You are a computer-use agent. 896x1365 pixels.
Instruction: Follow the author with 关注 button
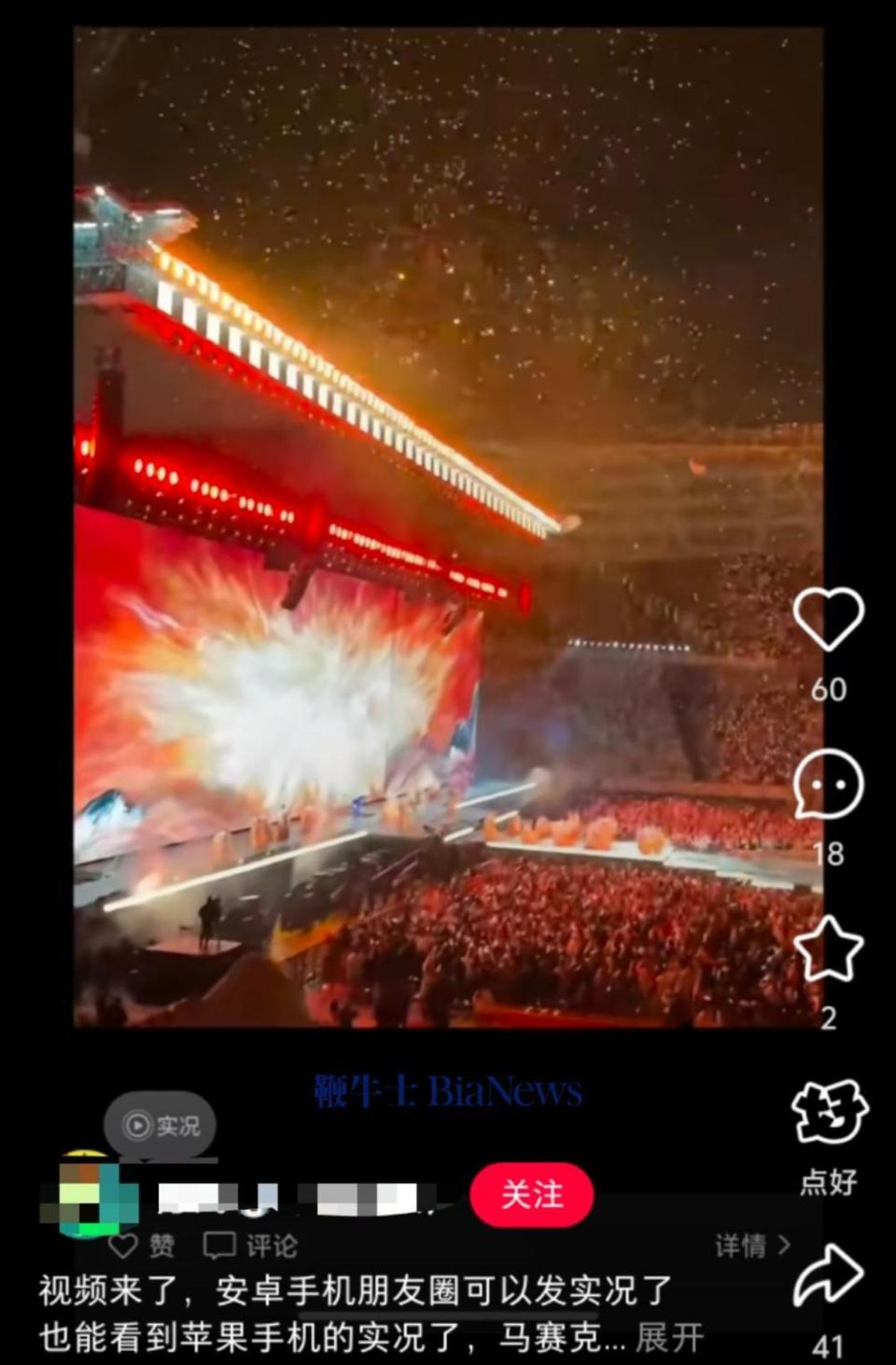pyautogui.click(x=532, y=1195)
